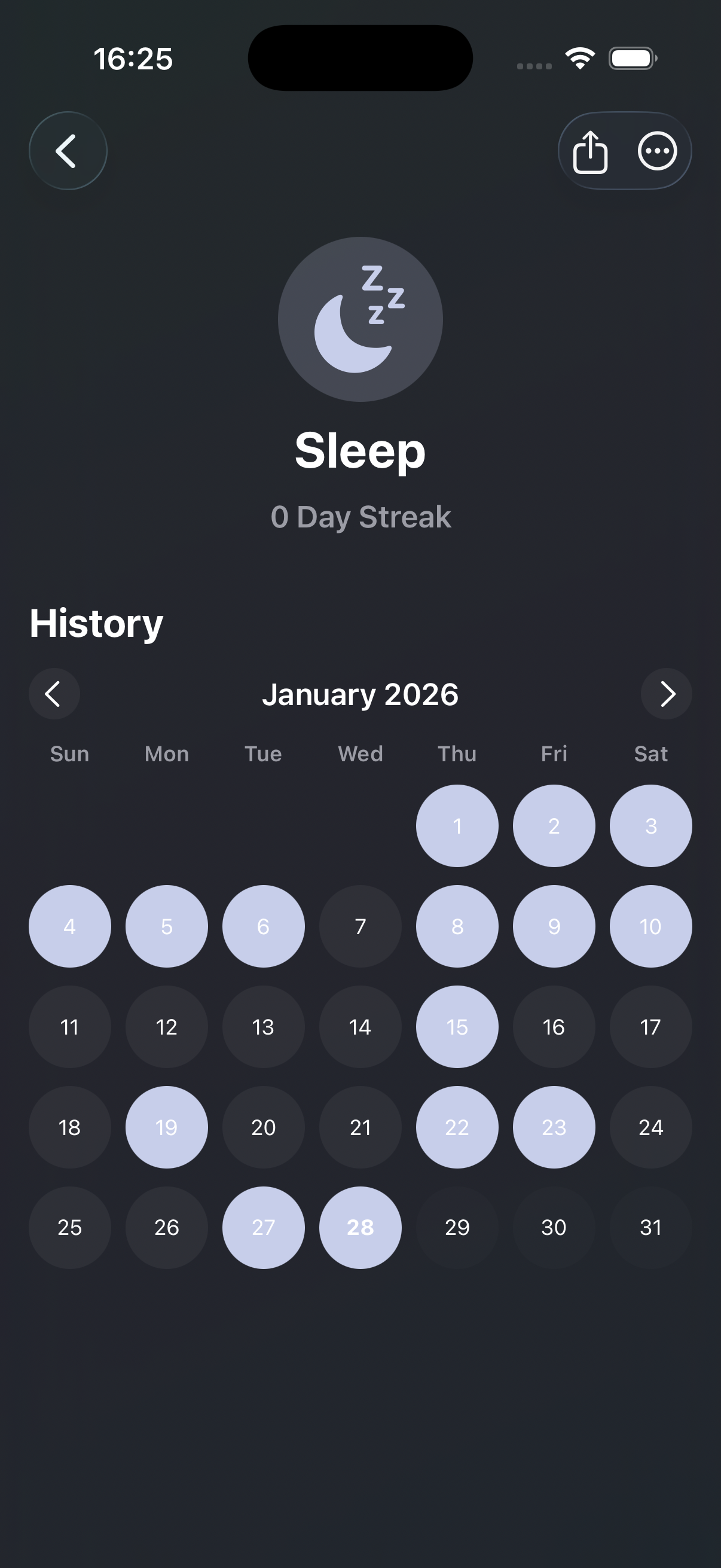The image size is (721, 1568).
Task: Toggle completion for January 27
Action: [264, 1227]
